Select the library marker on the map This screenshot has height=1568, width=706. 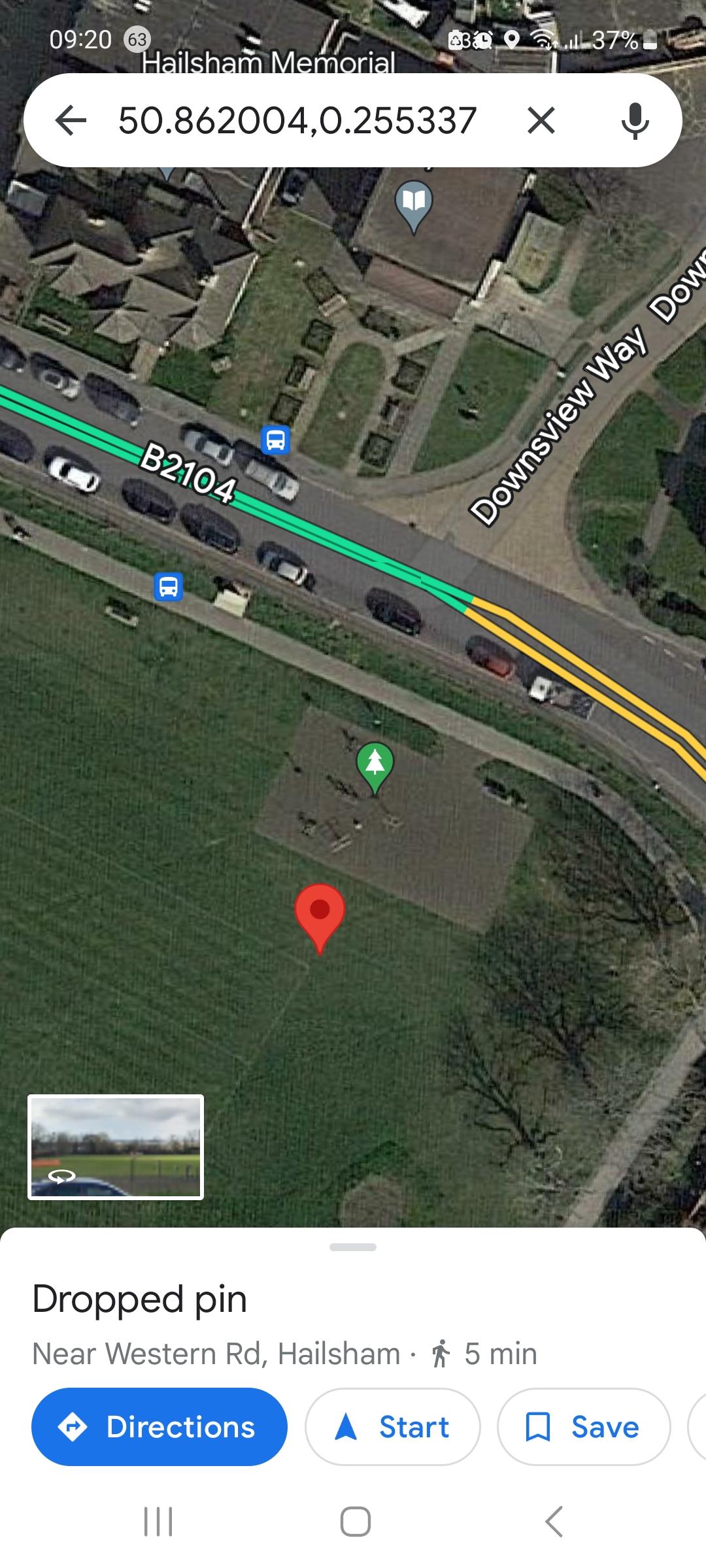coord(414,203)
